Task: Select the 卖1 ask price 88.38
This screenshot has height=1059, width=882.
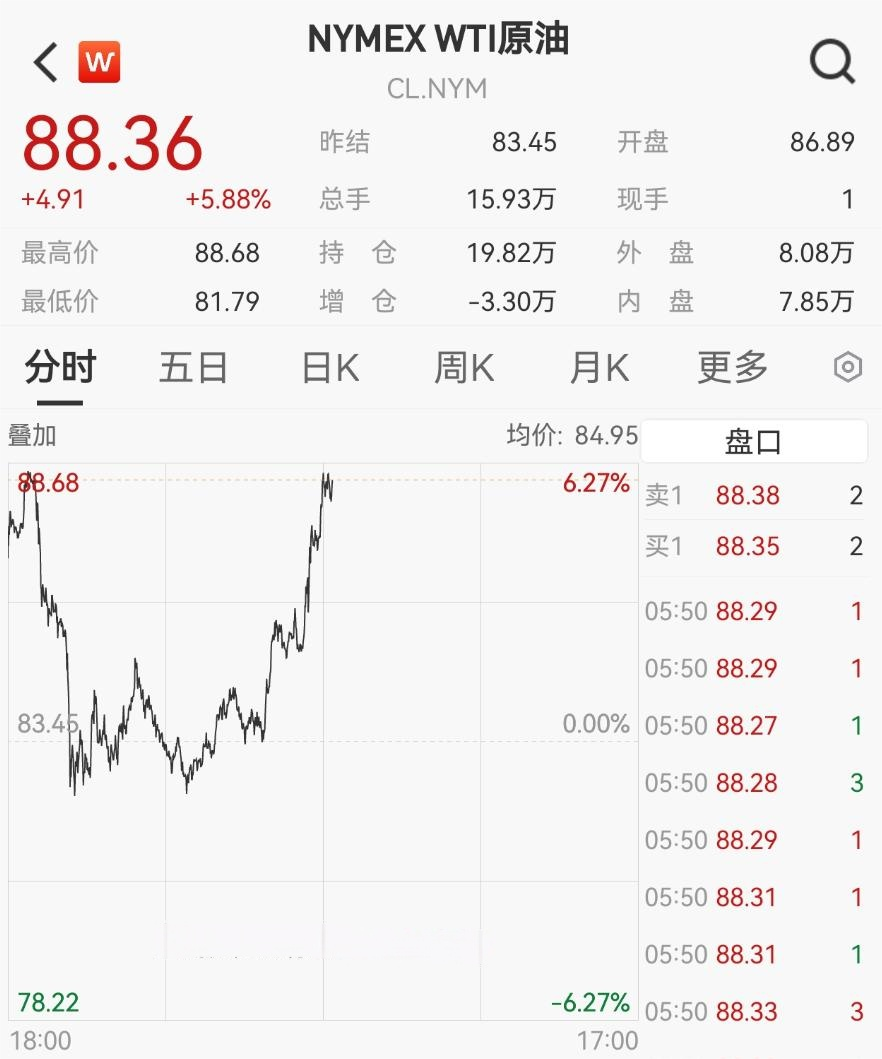Action: [749, 495]
